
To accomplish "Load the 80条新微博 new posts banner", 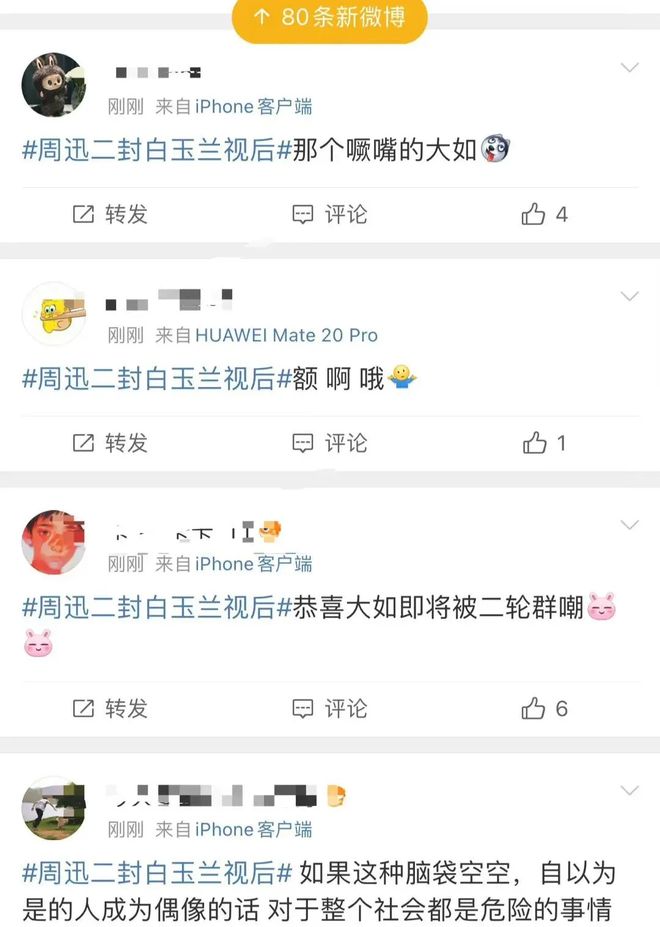I will pyautogui.click(x=329, y=17).
